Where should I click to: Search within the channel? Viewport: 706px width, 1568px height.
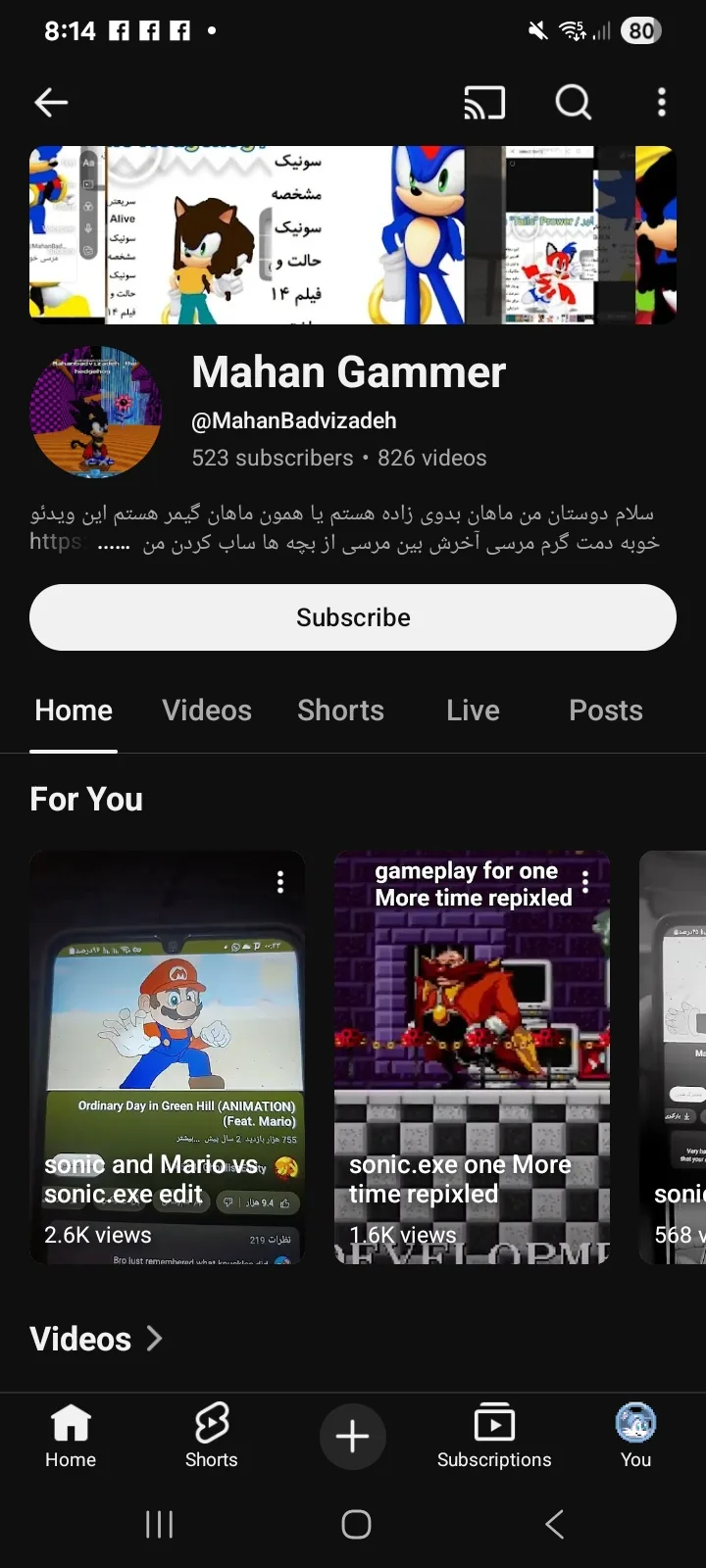tap(574, 102)
